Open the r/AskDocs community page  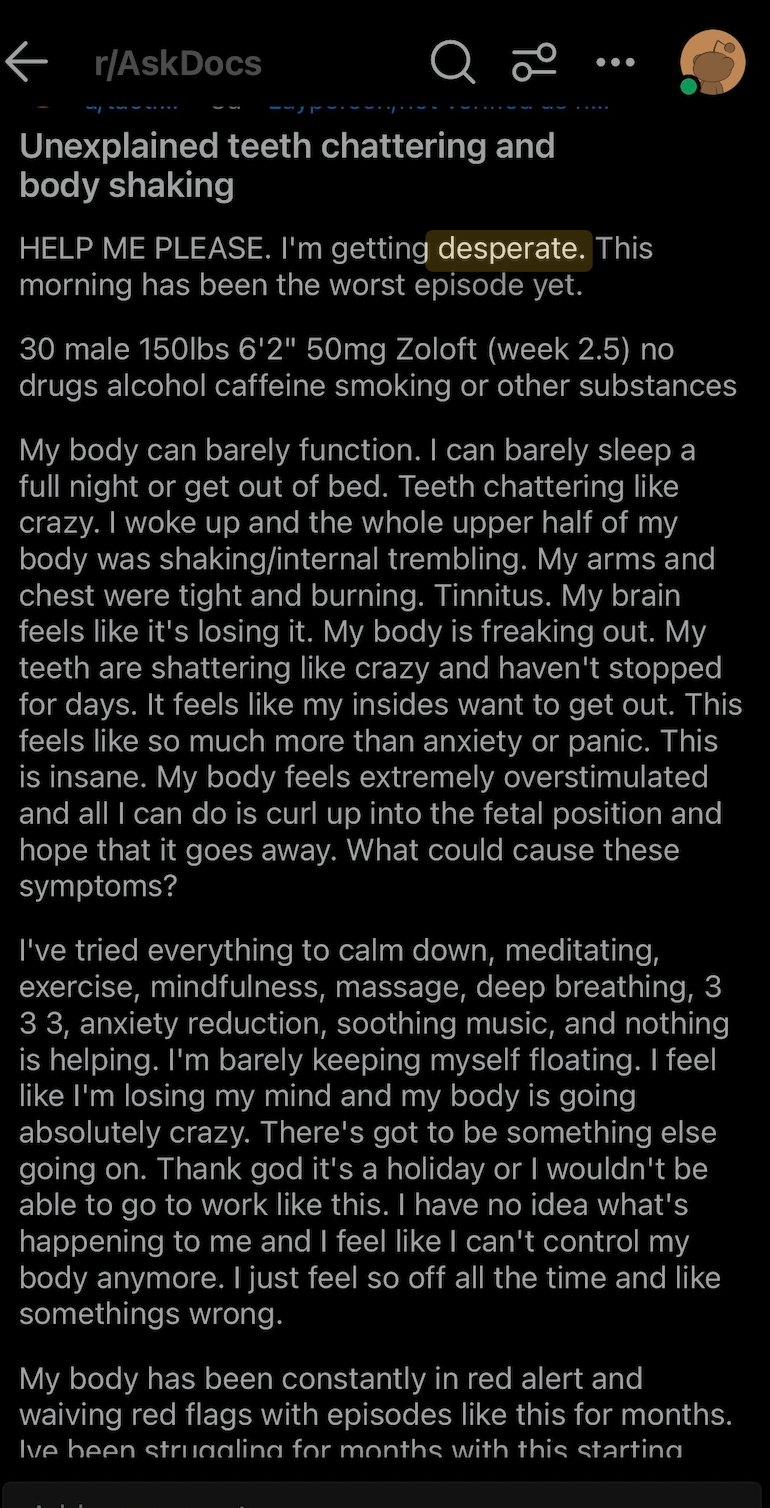[177, 64]
